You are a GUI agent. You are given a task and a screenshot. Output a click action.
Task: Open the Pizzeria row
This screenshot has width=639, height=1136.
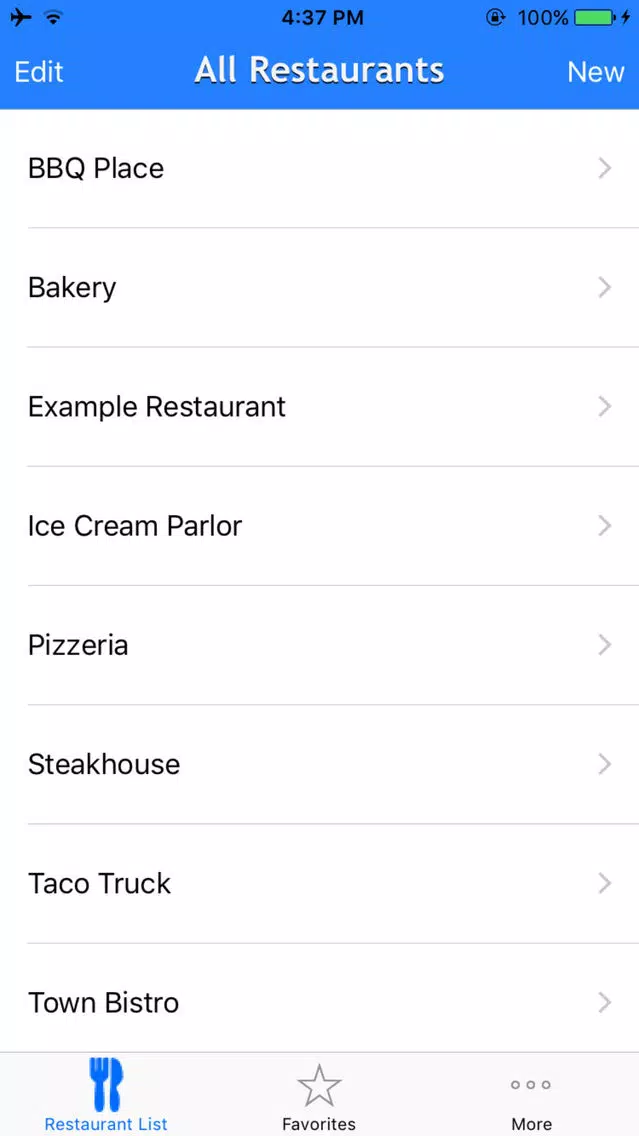[320, 645]
